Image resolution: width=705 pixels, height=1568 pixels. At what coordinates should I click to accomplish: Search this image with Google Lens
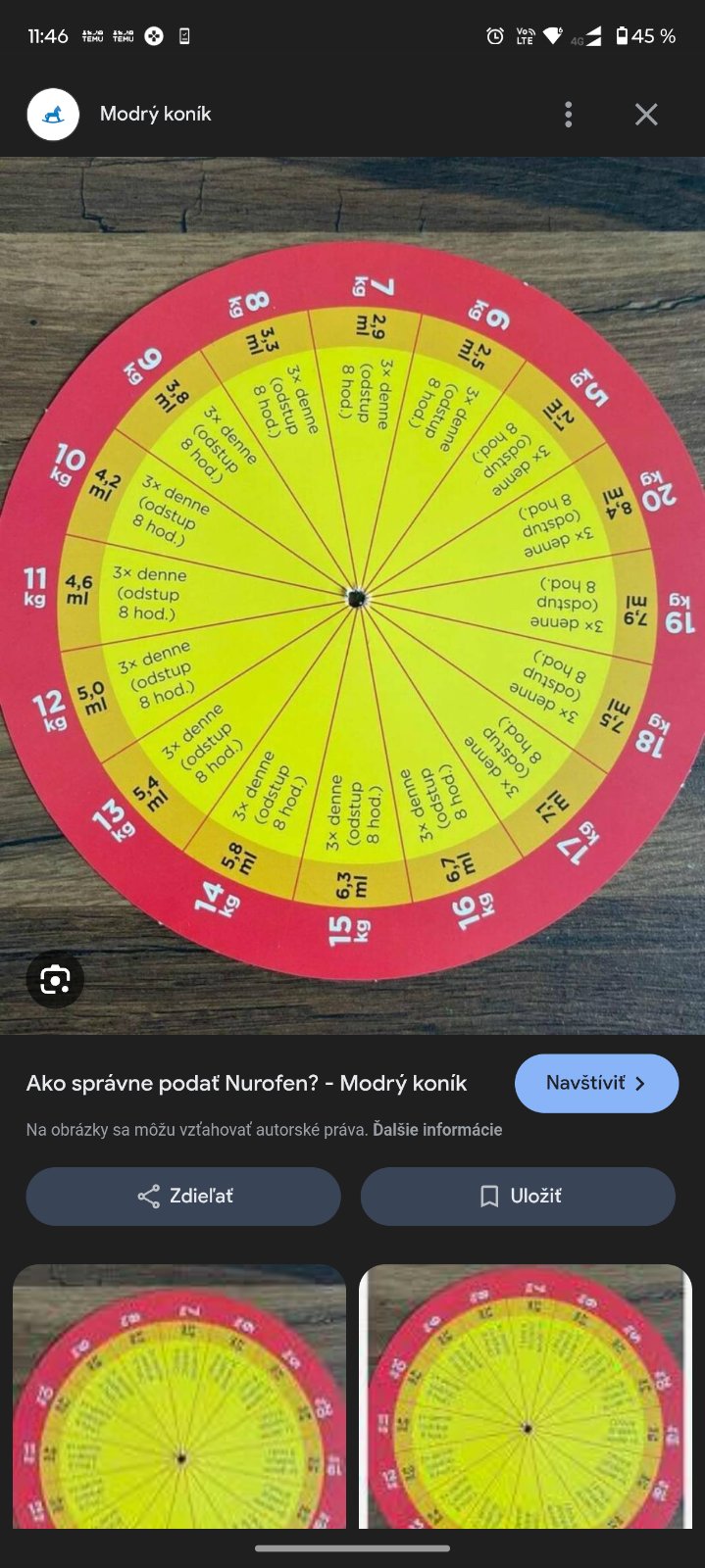coord(55,979)
